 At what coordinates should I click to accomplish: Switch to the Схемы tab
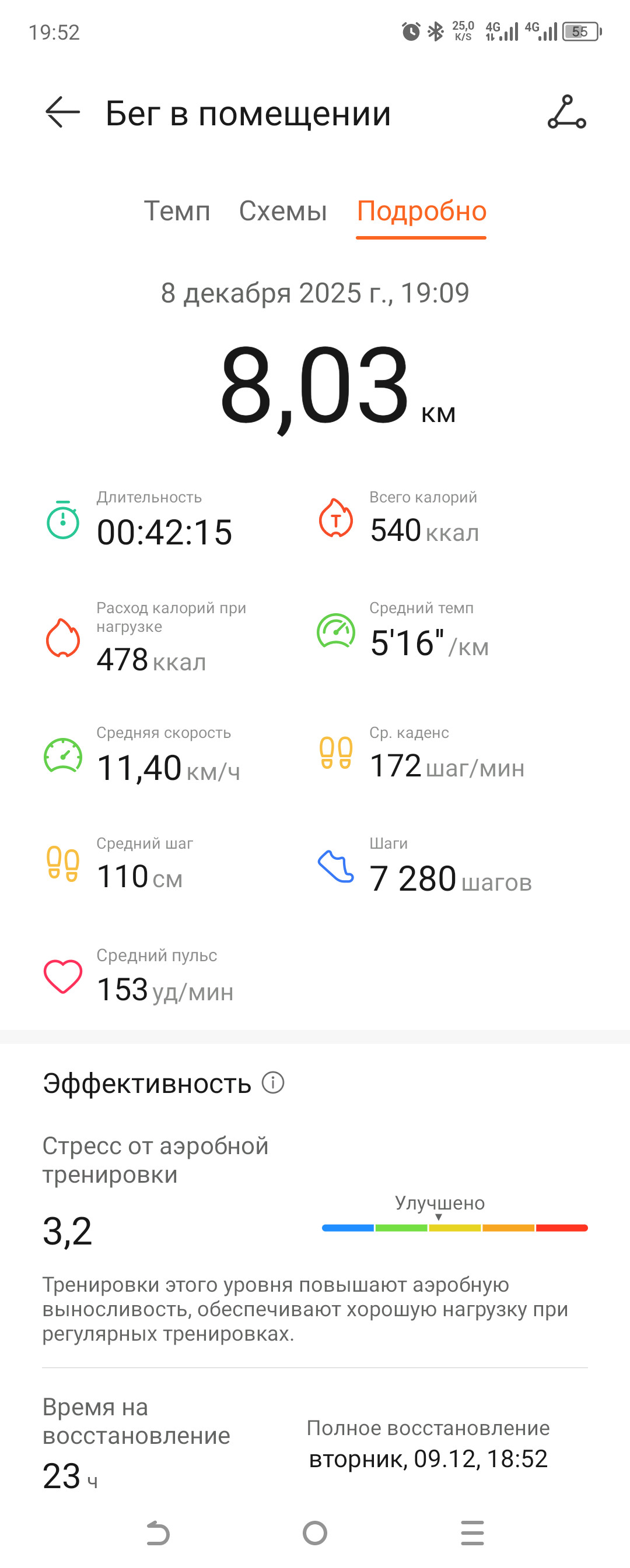tap(283, 211)
